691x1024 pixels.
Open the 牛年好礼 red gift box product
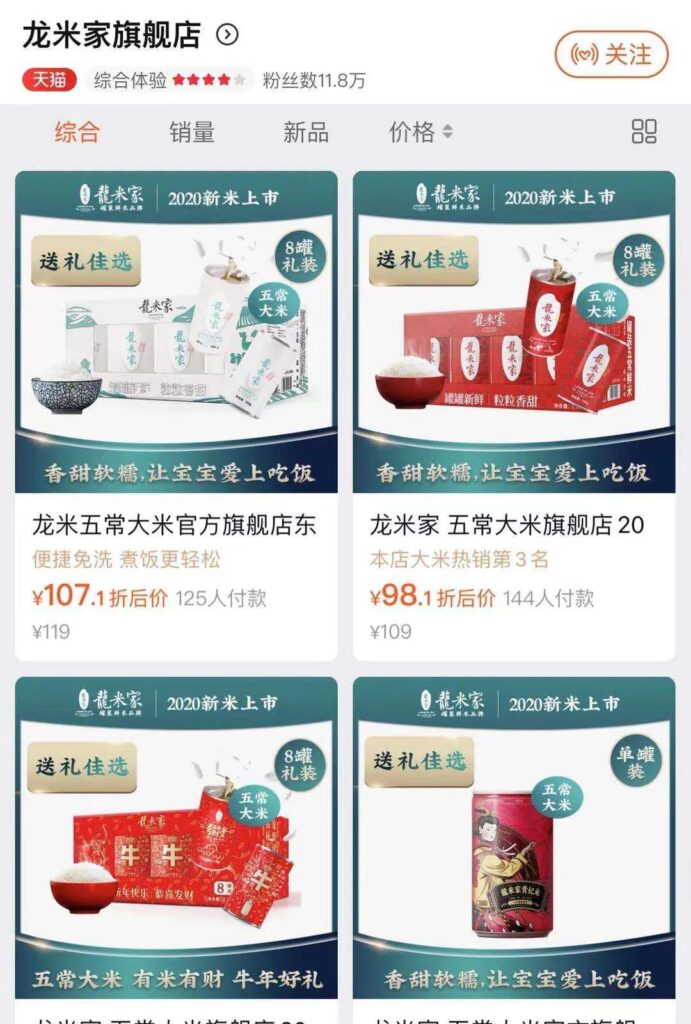pyautogui.click(x=176, y=840)
